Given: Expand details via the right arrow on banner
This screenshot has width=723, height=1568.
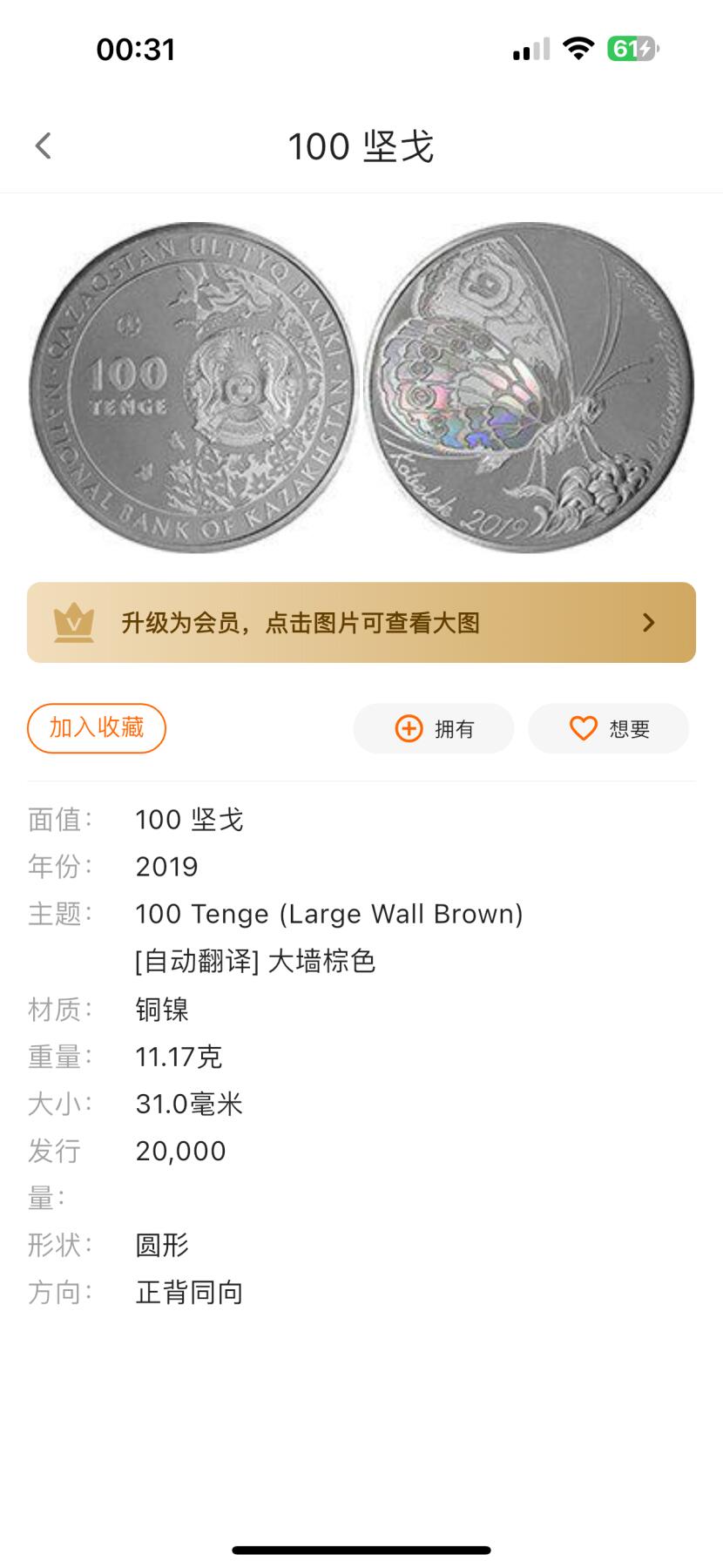Looking at the screenshot, I should click(648, 622).
